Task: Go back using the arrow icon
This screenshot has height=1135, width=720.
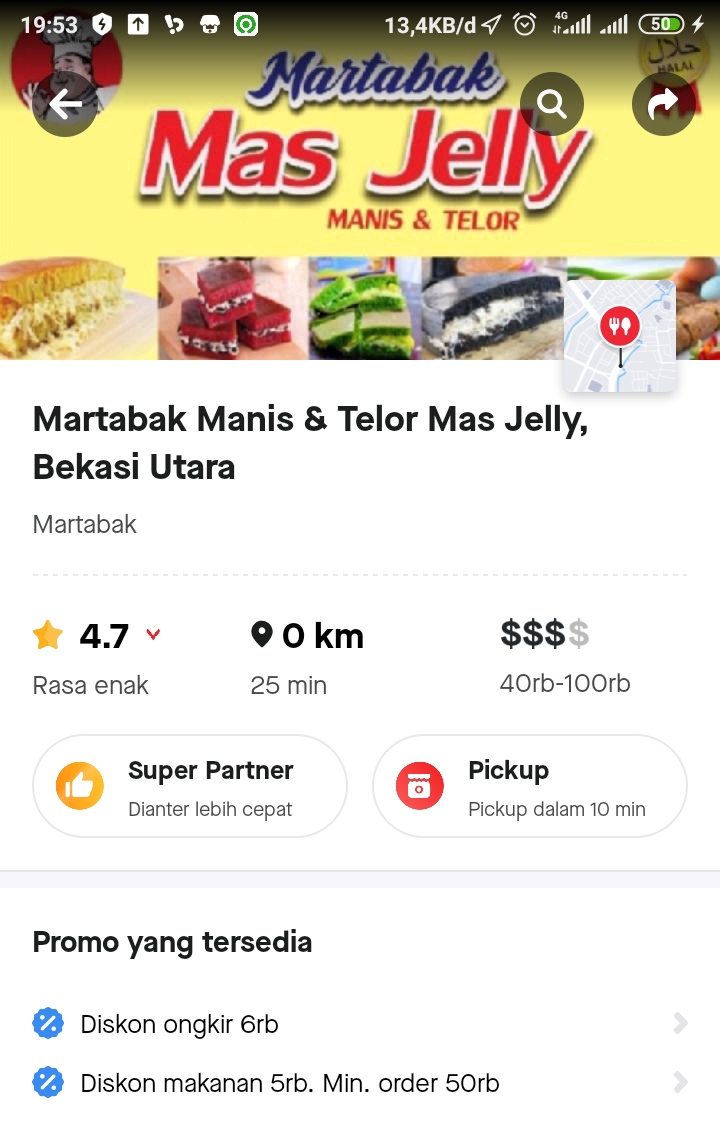Action: 65,104
